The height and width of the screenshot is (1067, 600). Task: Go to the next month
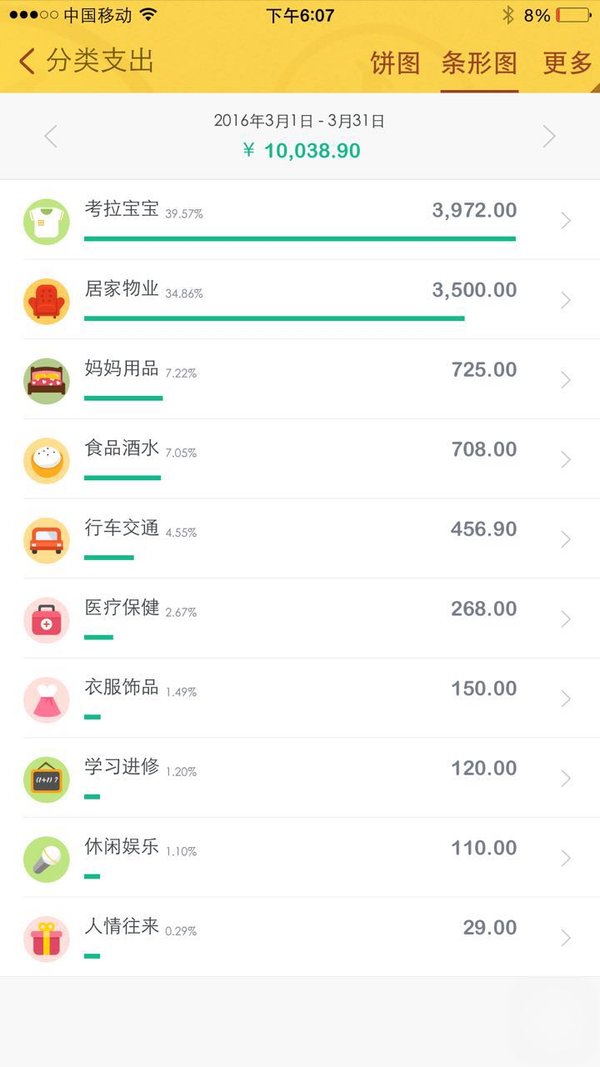549,137
